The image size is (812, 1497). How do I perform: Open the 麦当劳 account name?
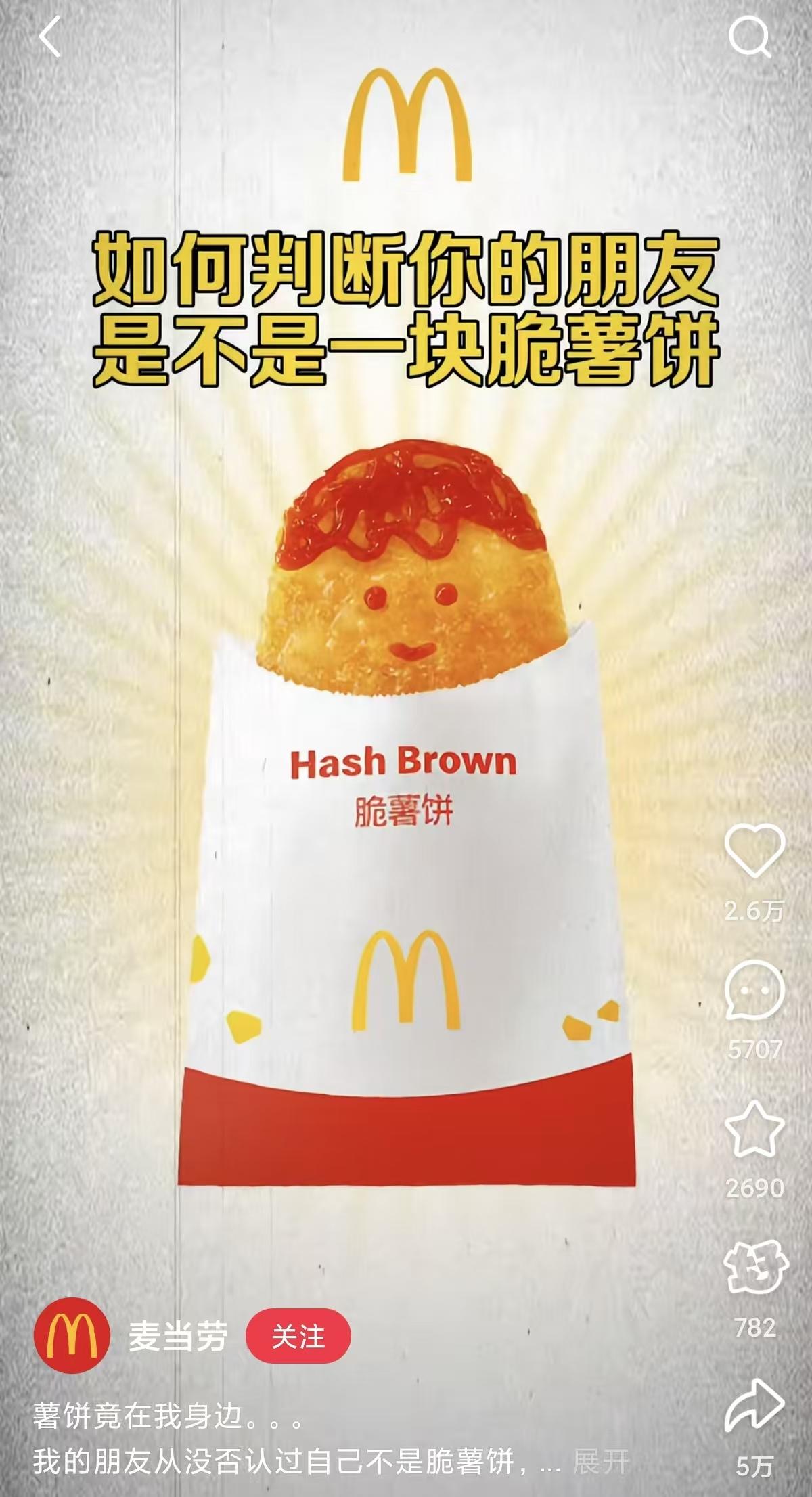pos(177,1337)
